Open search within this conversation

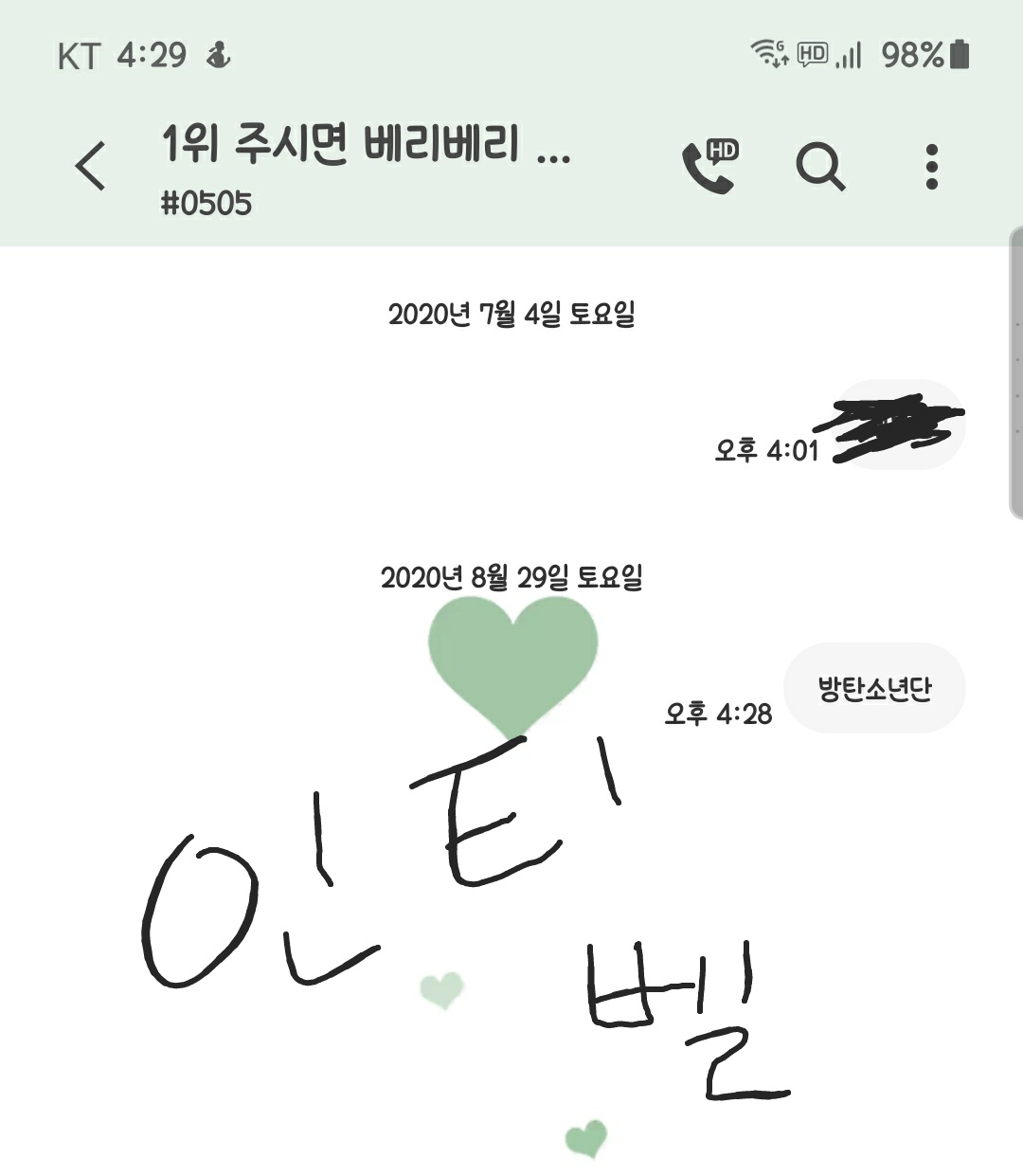coord(820,165)
